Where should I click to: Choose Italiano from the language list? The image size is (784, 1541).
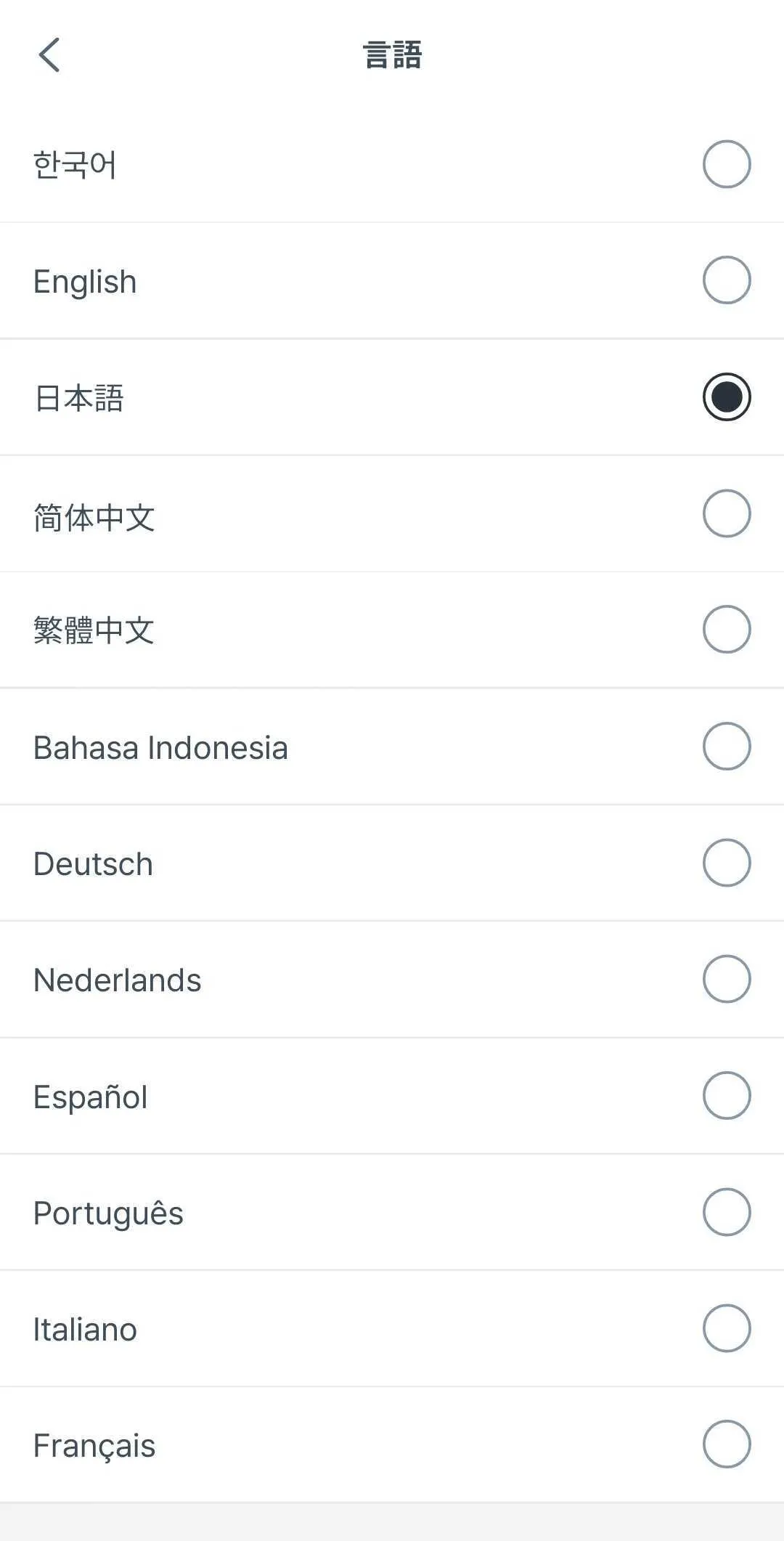click(x=726, y=1328)
